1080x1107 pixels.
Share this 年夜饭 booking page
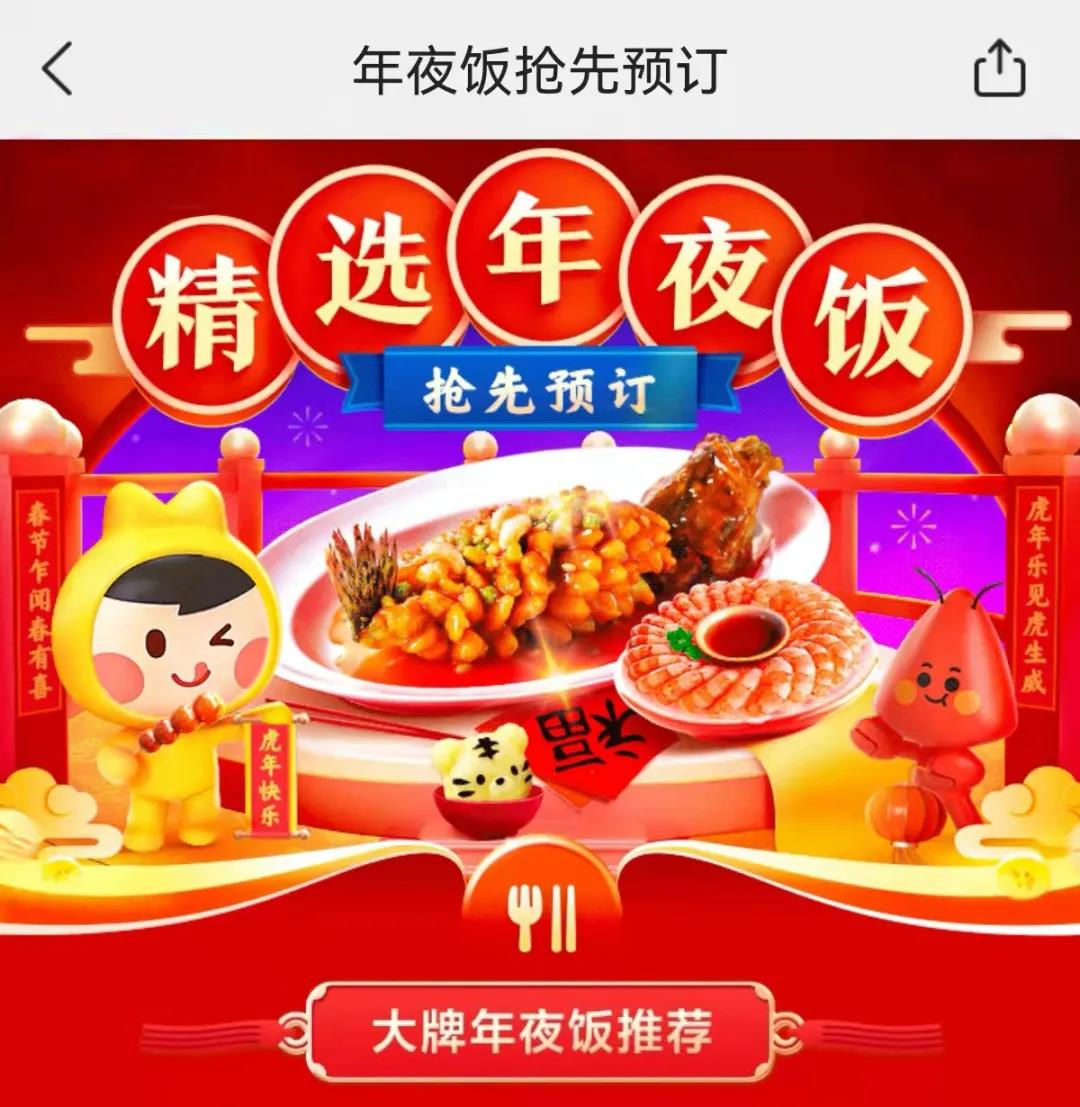tap(1000, 70)
